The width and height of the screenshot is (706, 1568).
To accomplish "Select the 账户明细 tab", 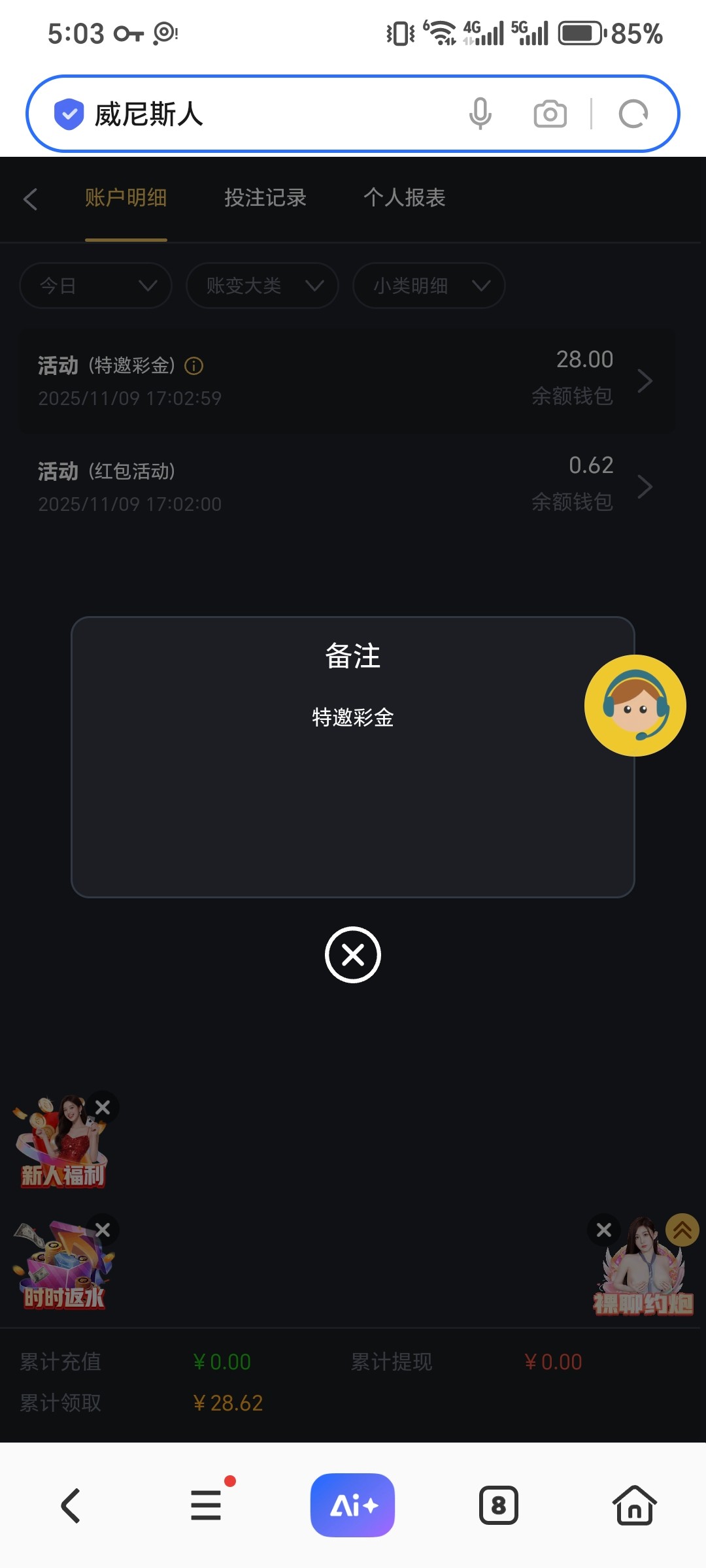I will click(x=126, y=198).
